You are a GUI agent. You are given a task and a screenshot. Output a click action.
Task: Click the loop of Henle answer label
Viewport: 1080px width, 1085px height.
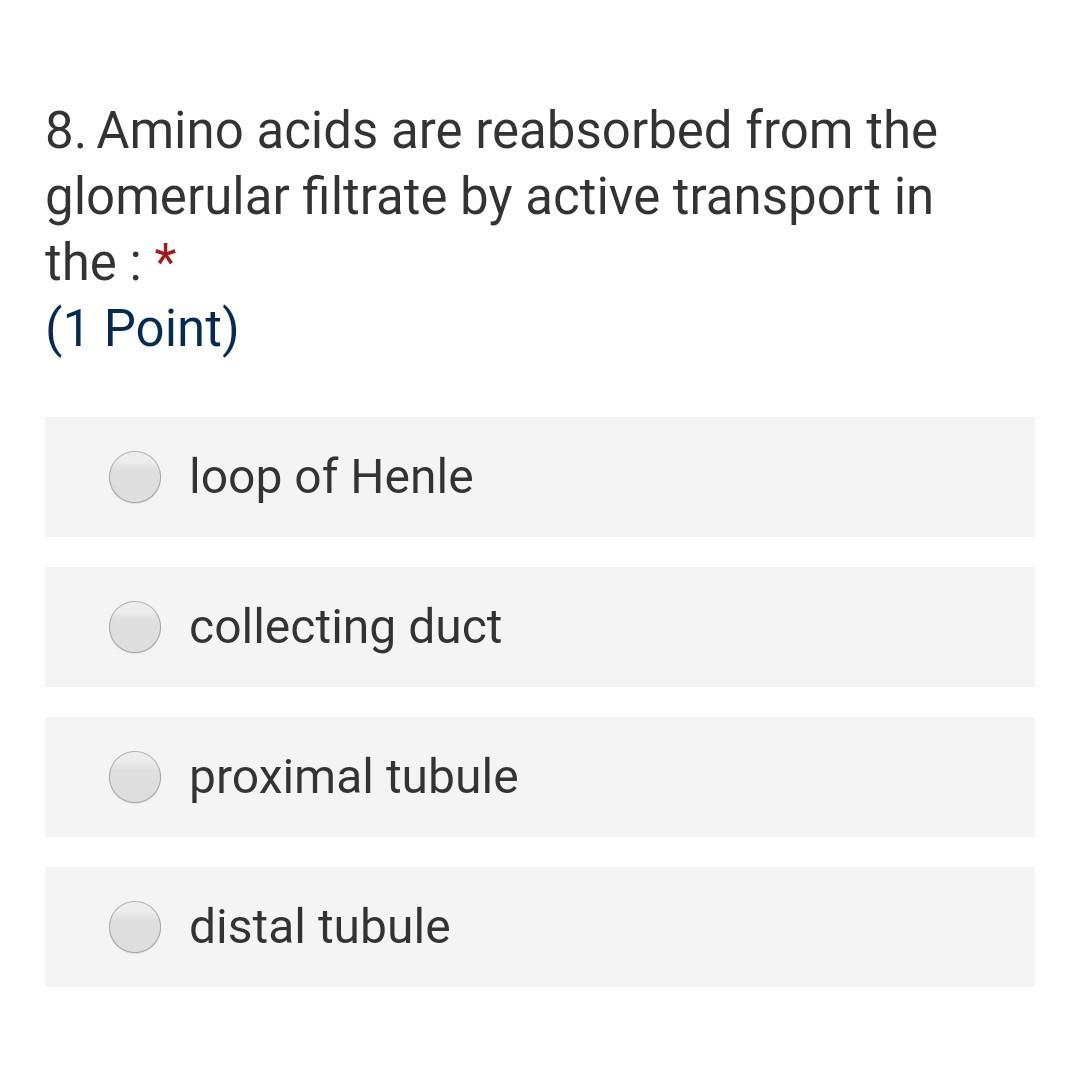pyautogui.click(x=330, y=477)
